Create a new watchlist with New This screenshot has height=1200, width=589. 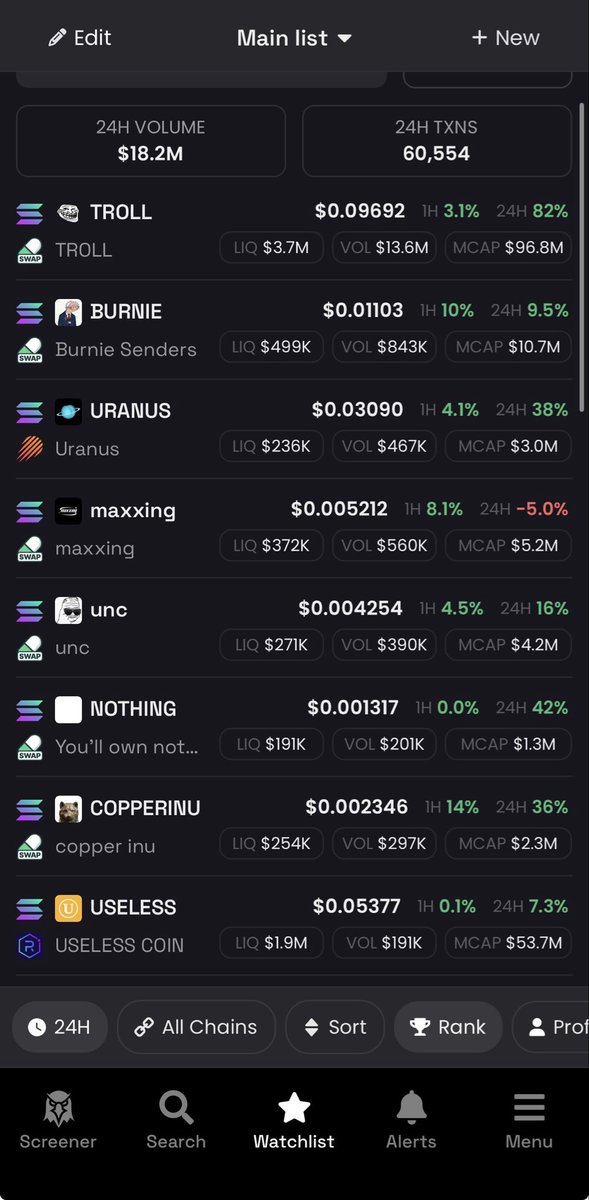(x=505, y=38)
